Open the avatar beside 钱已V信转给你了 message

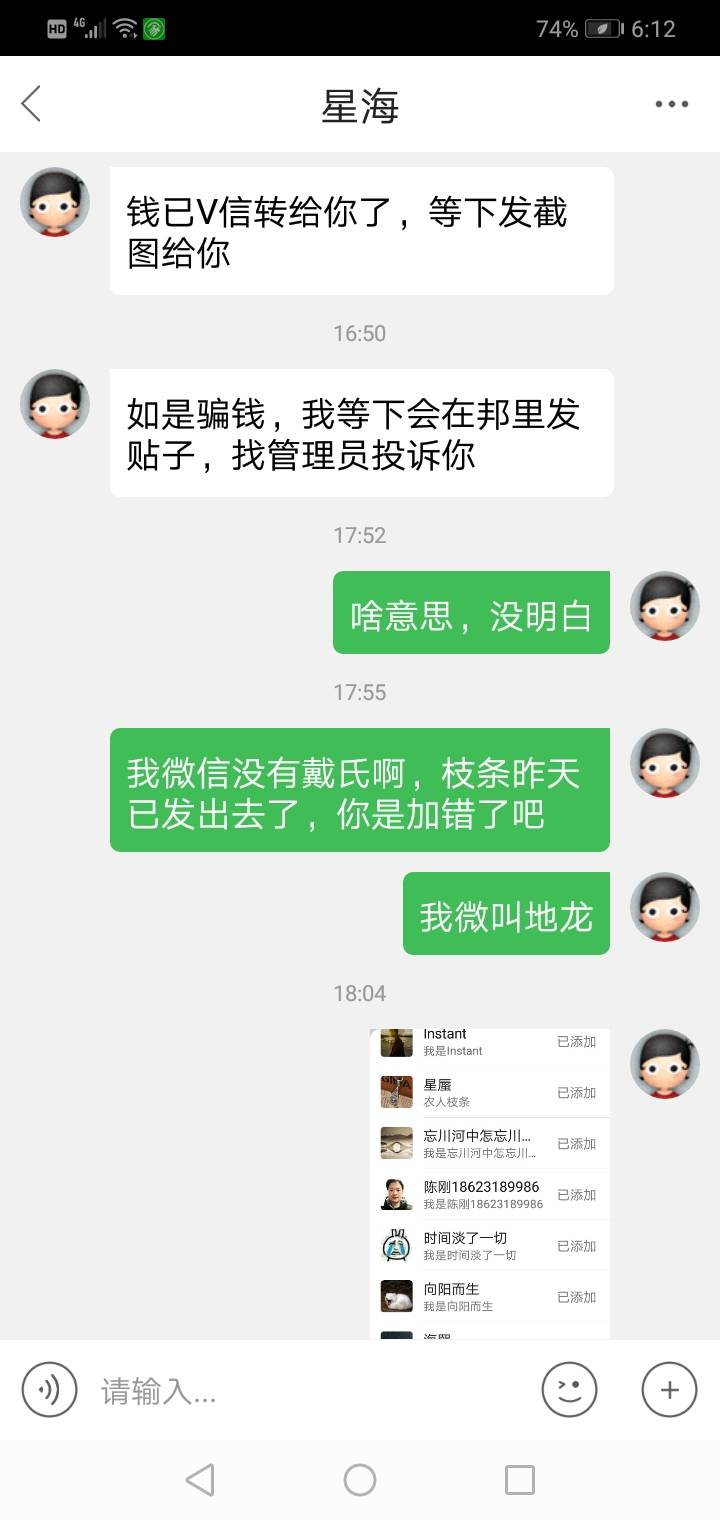click(x=55, y=202)
